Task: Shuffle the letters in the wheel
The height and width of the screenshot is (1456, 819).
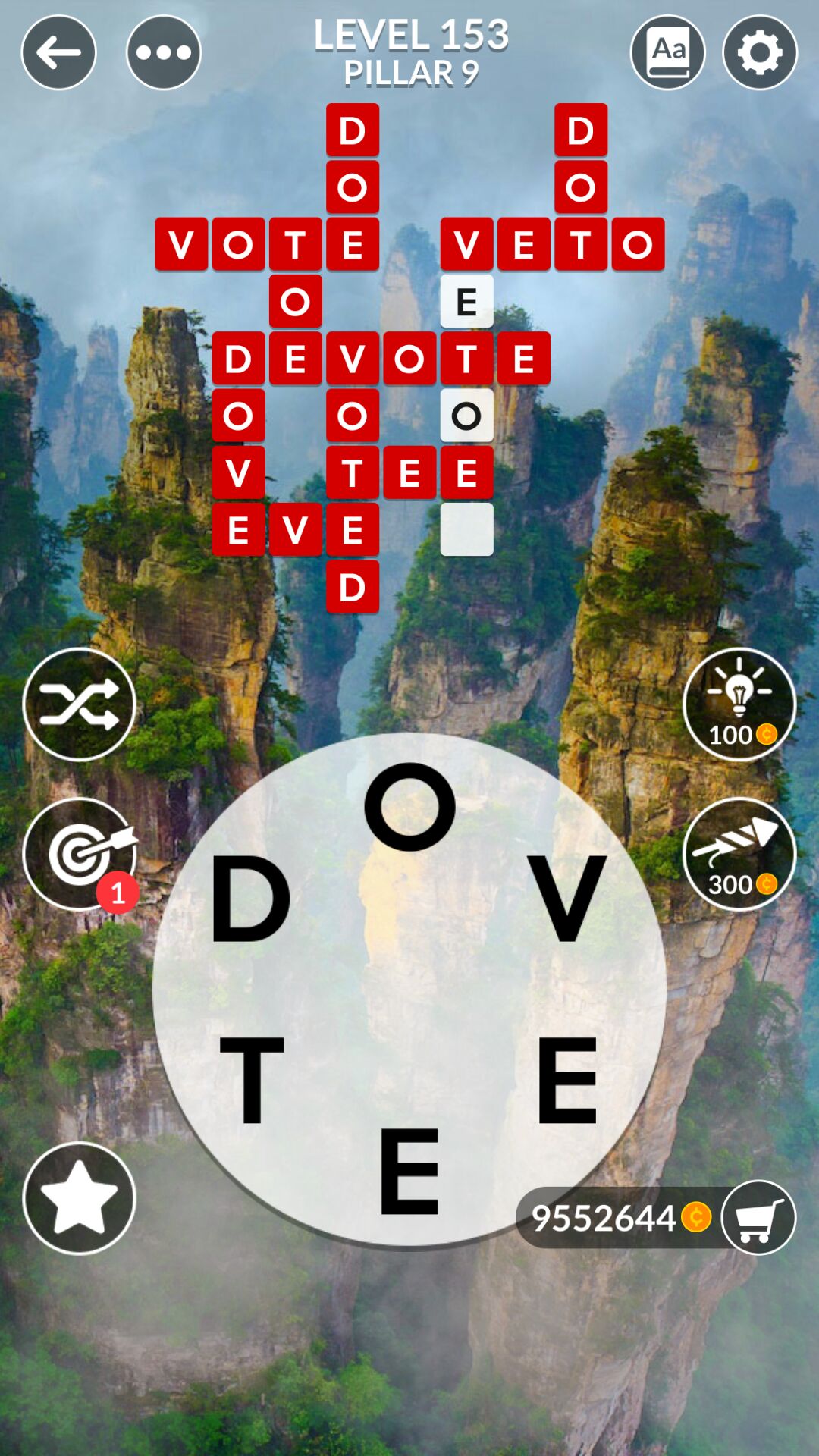Action: [79, 704]
